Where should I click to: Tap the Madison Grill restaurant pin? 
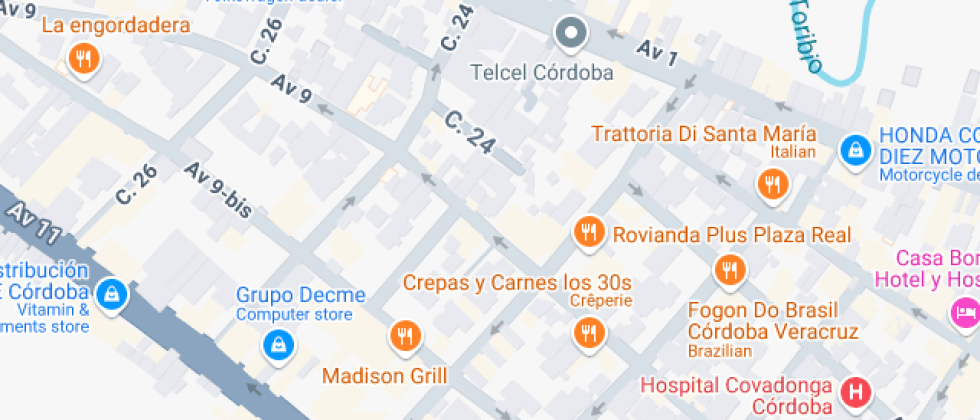click(405, 336)
